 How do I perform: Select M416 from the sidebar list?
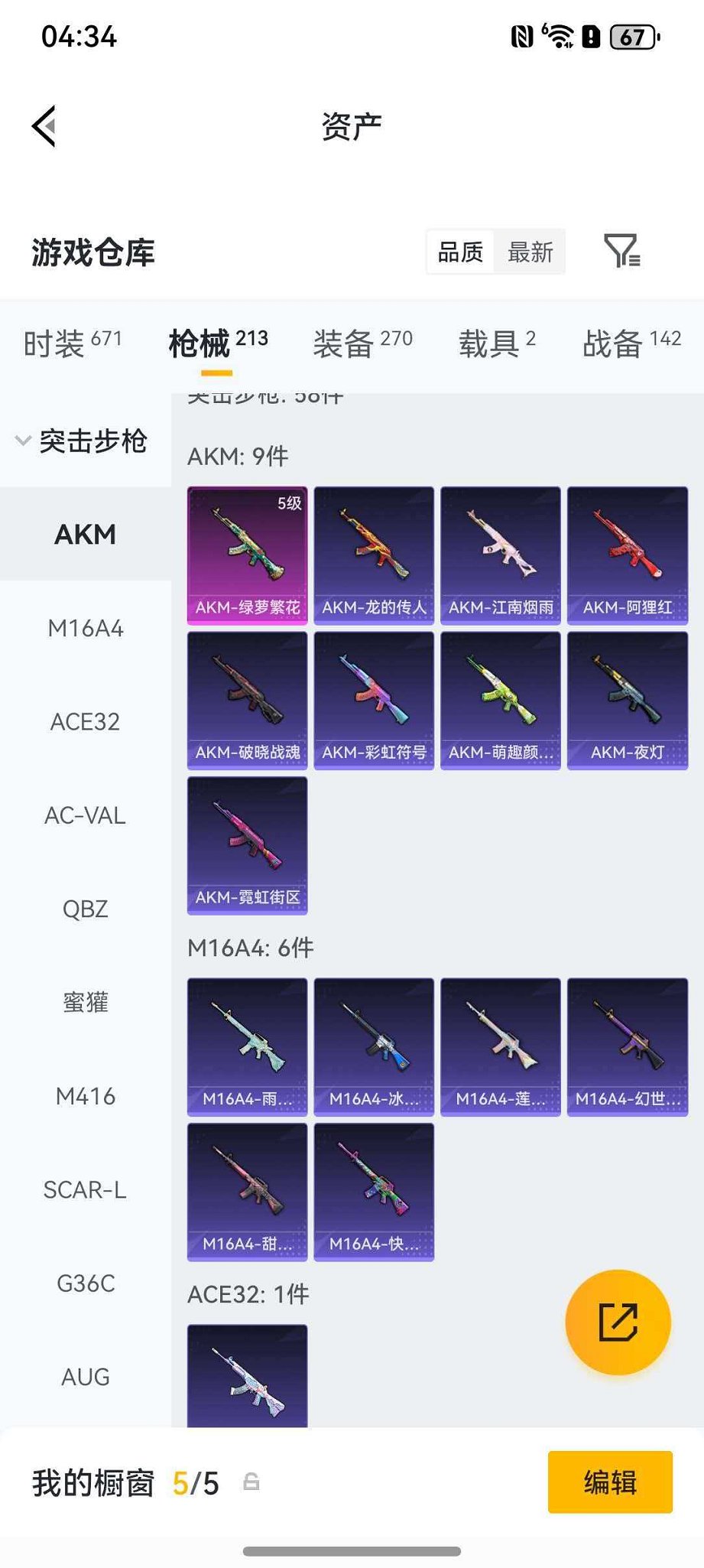click(84, 1096)
